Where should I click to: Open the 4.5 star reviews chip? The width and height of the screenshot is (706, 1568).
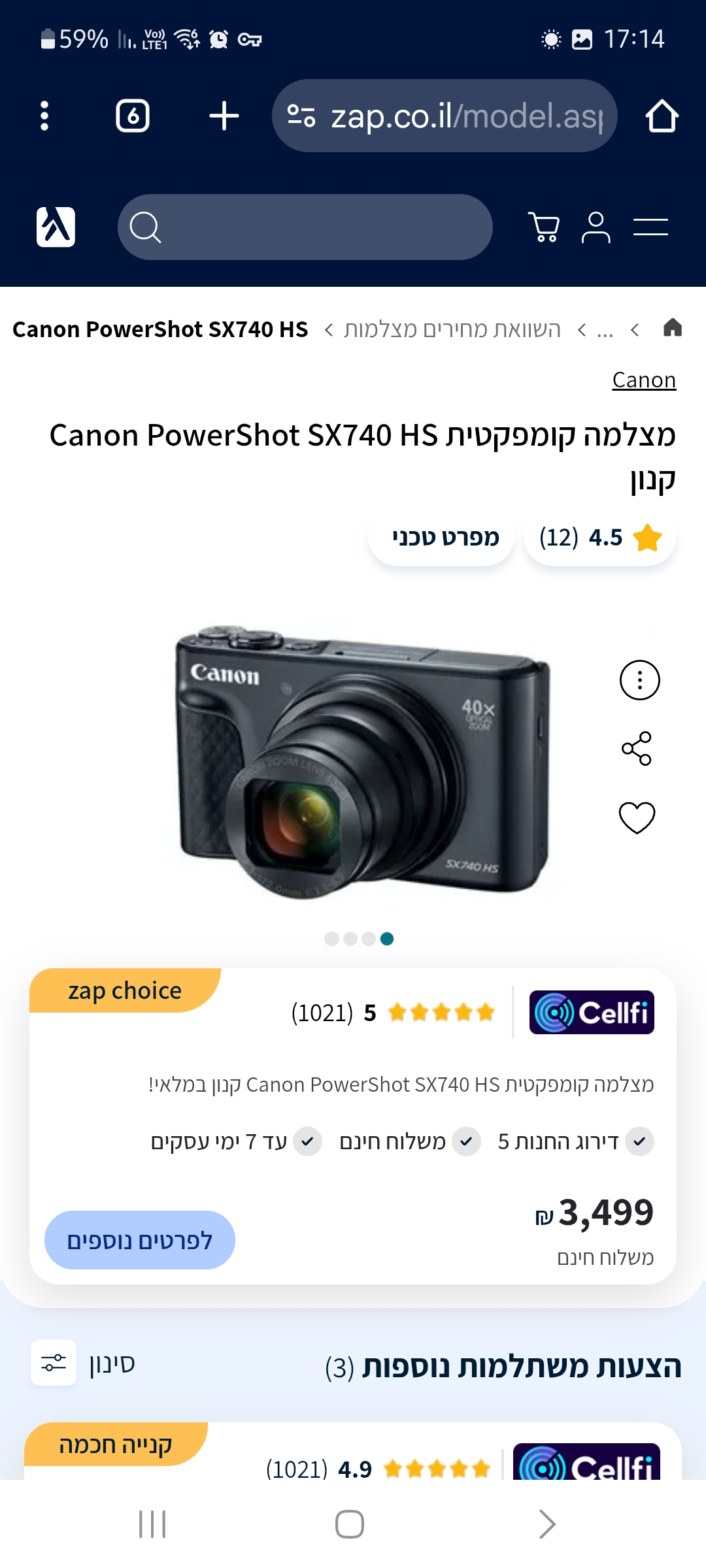click(599, 538)
